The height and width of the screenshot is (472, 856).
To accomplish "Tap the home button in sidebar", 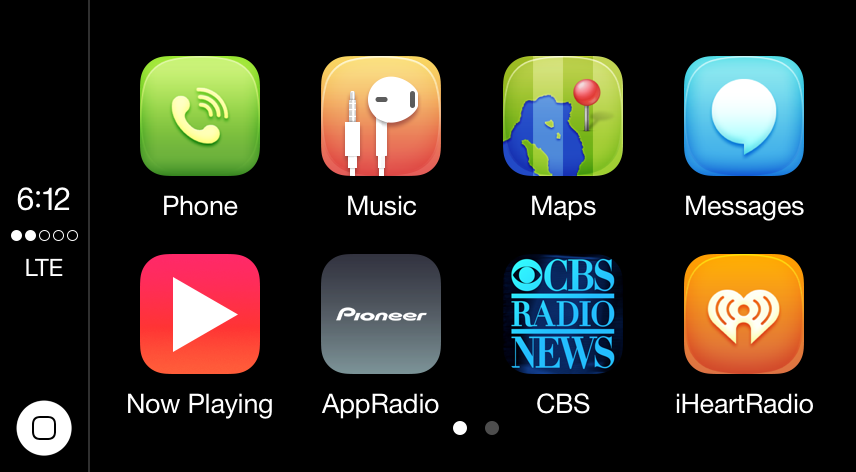I will pos(44,428).
